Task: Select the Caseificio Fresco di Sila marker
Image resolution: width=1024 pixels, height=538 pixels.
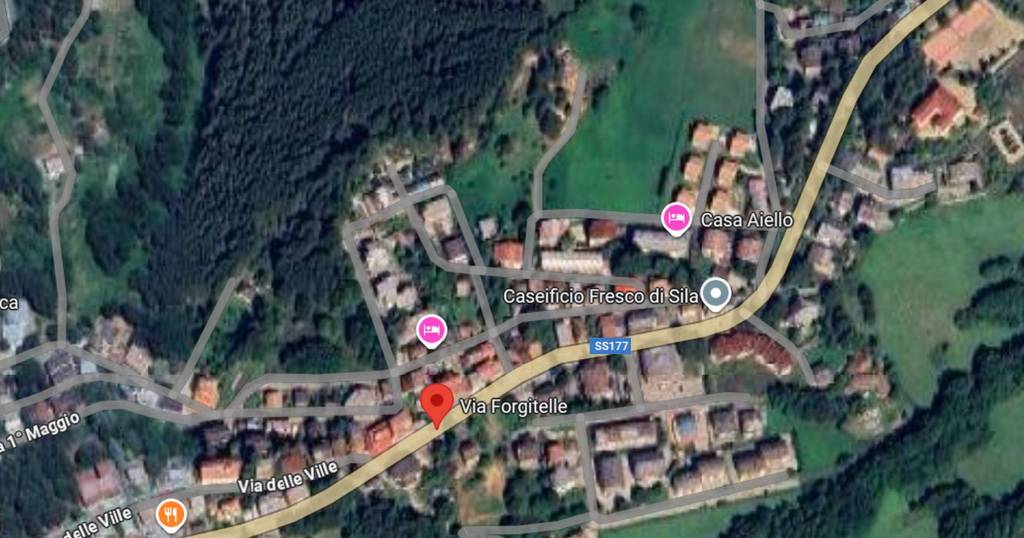Action: point(716,294)
